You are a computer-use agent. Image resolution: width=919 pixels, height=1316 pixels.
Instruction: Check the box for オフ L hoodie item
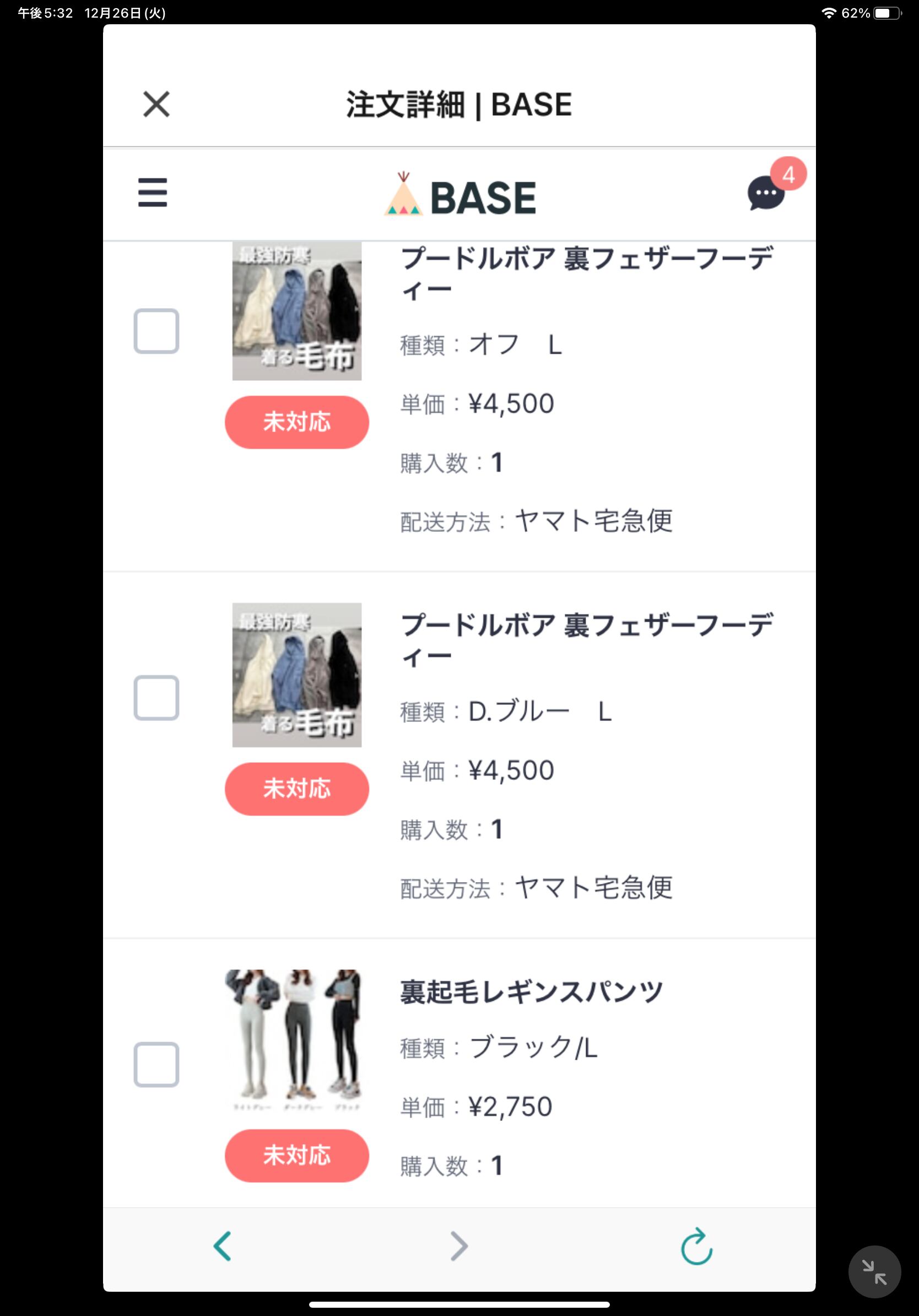click(x=156, y=331)
